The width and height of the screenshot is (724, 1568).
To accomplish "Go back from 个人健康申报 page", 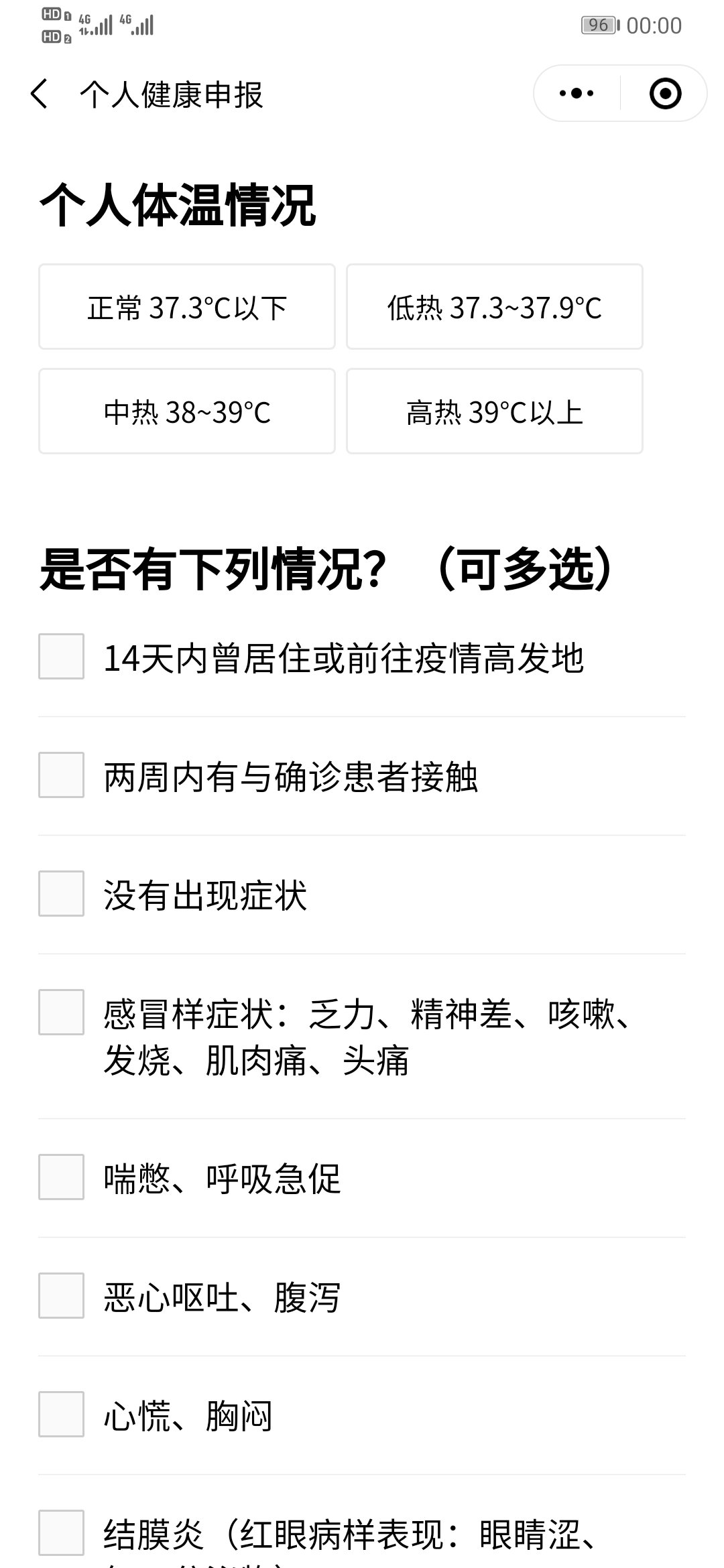I will [x=39, y=94].
